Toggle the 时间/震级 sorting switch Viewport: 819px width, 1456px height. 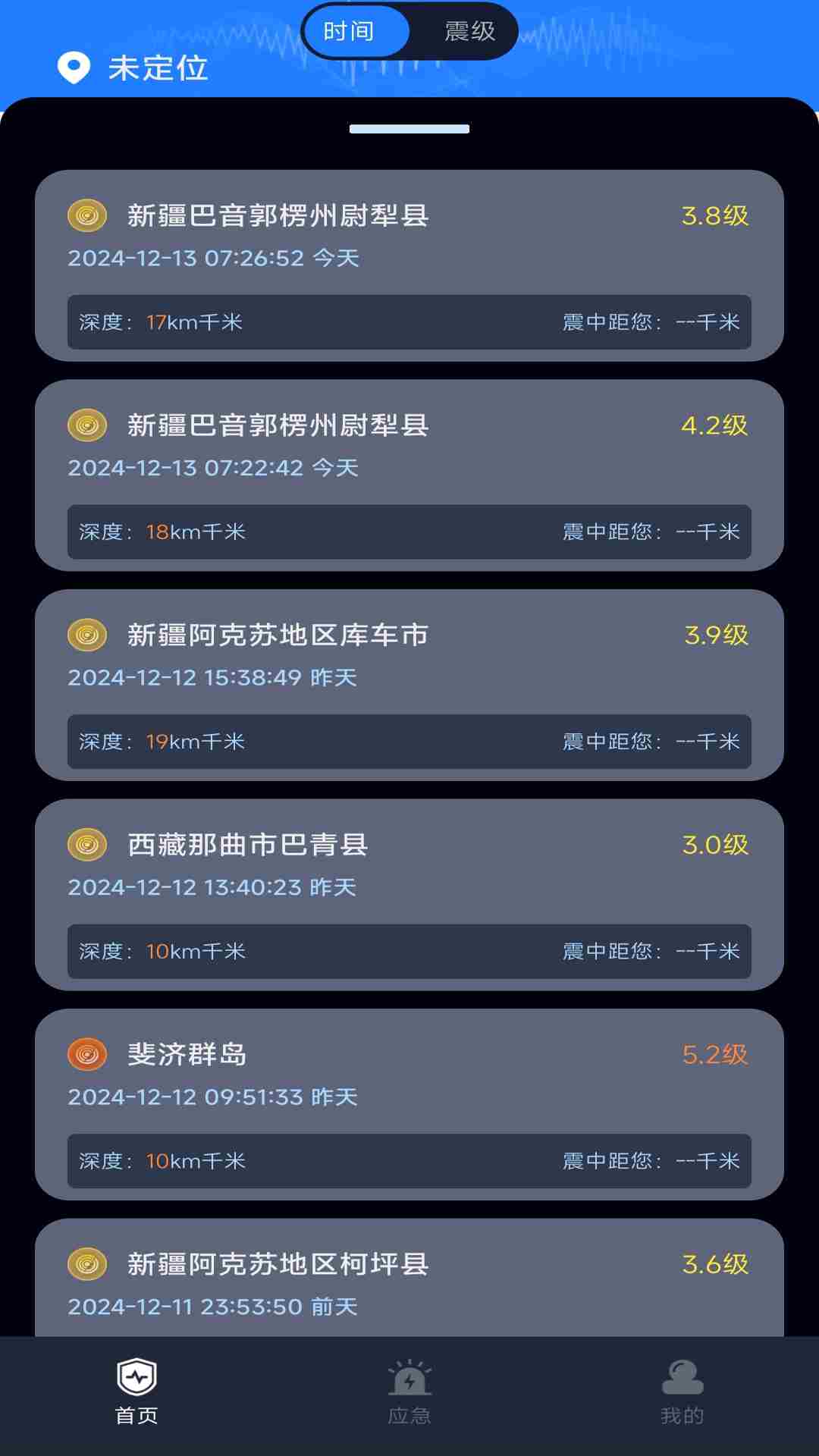pos(409,31)
